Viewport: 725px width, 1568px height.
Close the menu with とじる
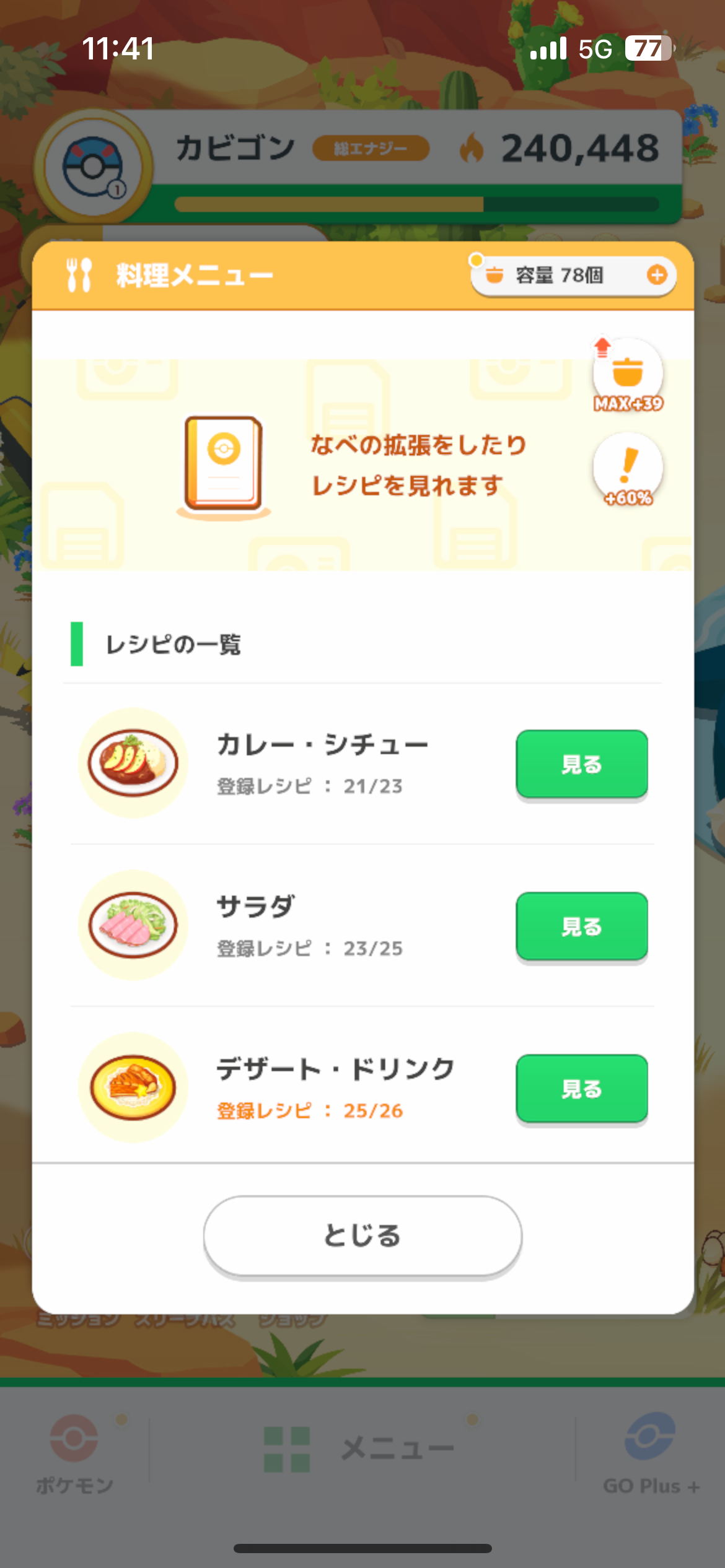tap(362, 1235)
